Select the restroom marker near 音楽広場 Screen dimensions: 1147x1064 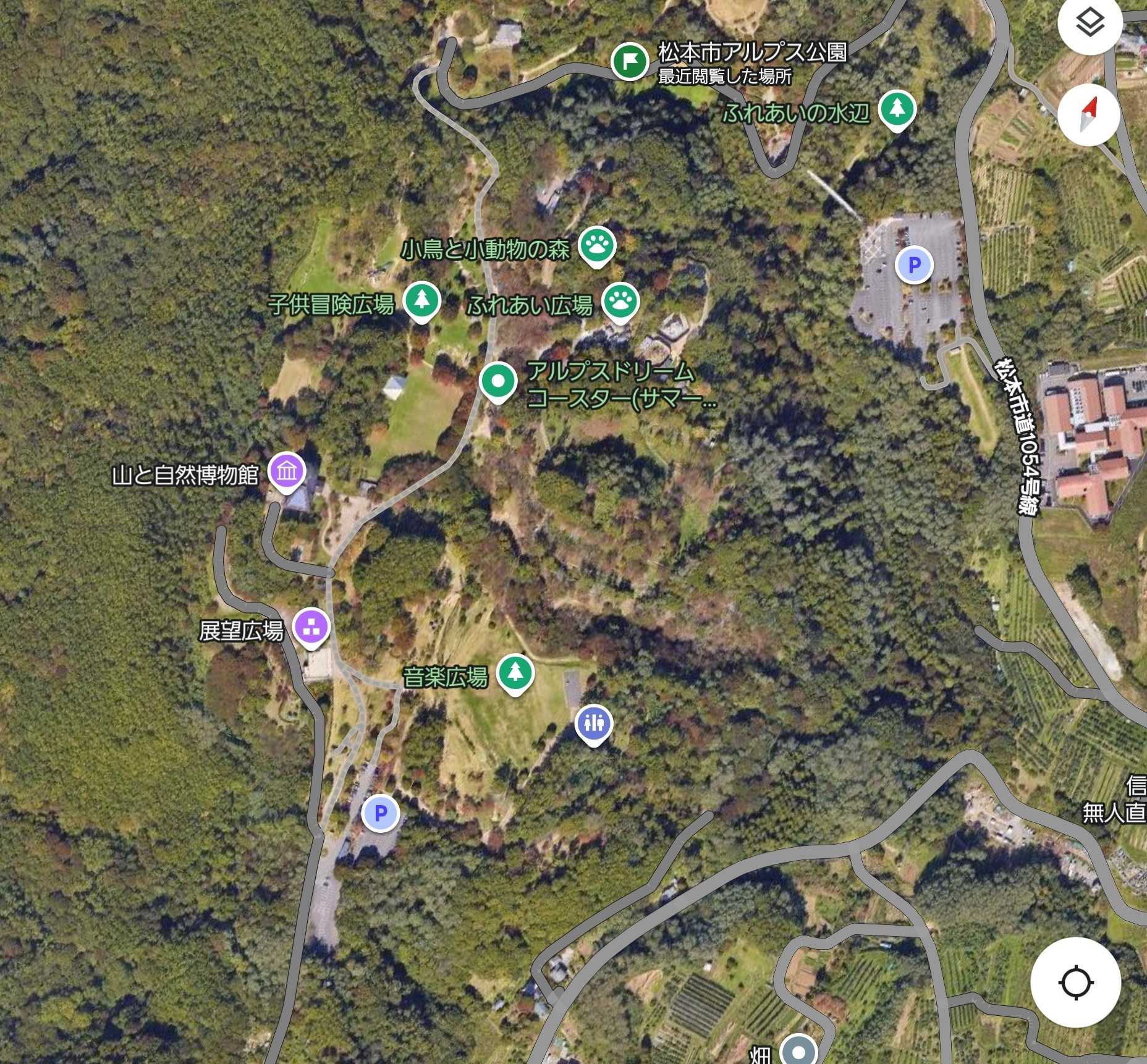tap(594, 724)
